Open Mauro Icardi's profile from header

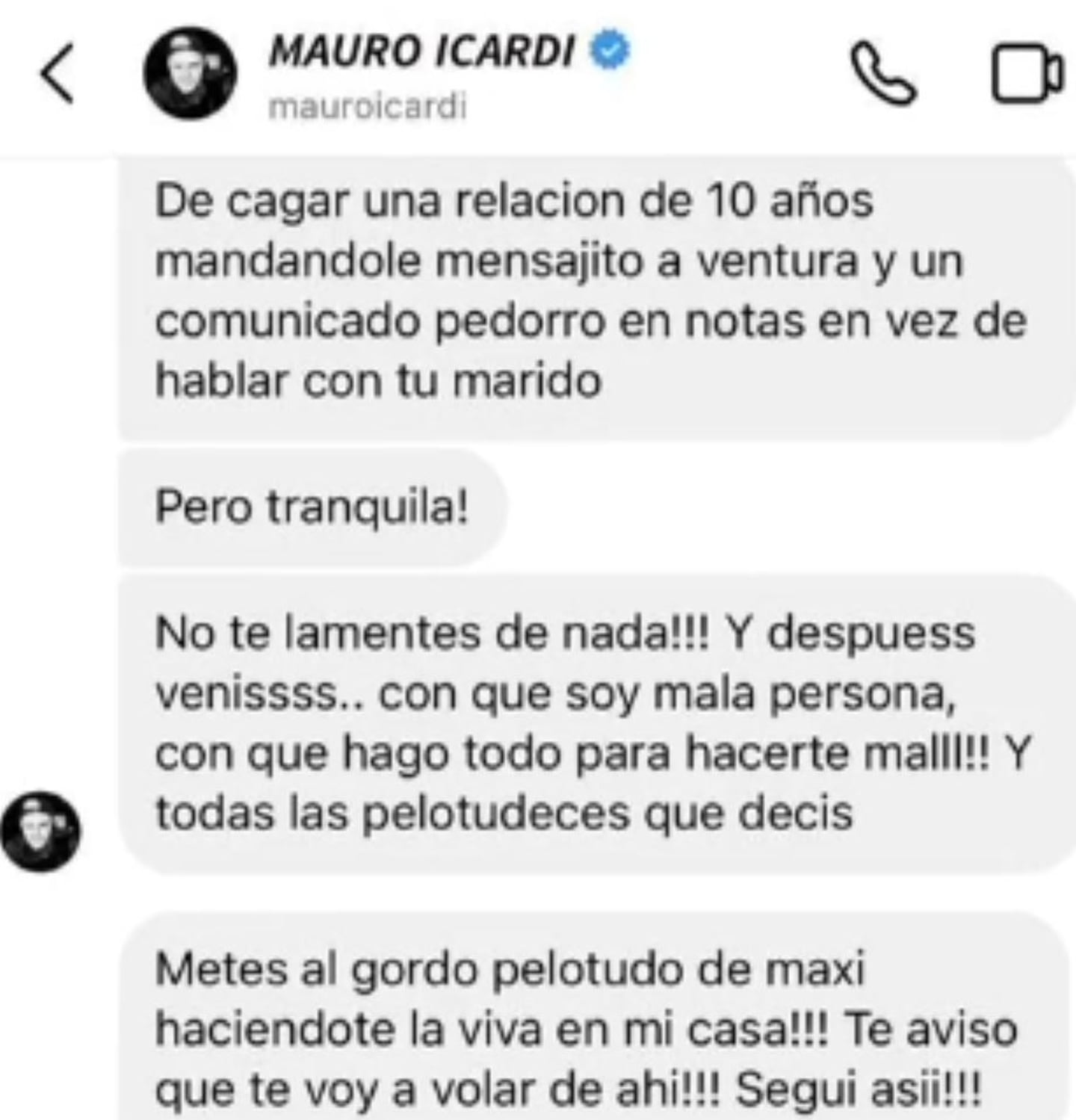click(190, 73)
